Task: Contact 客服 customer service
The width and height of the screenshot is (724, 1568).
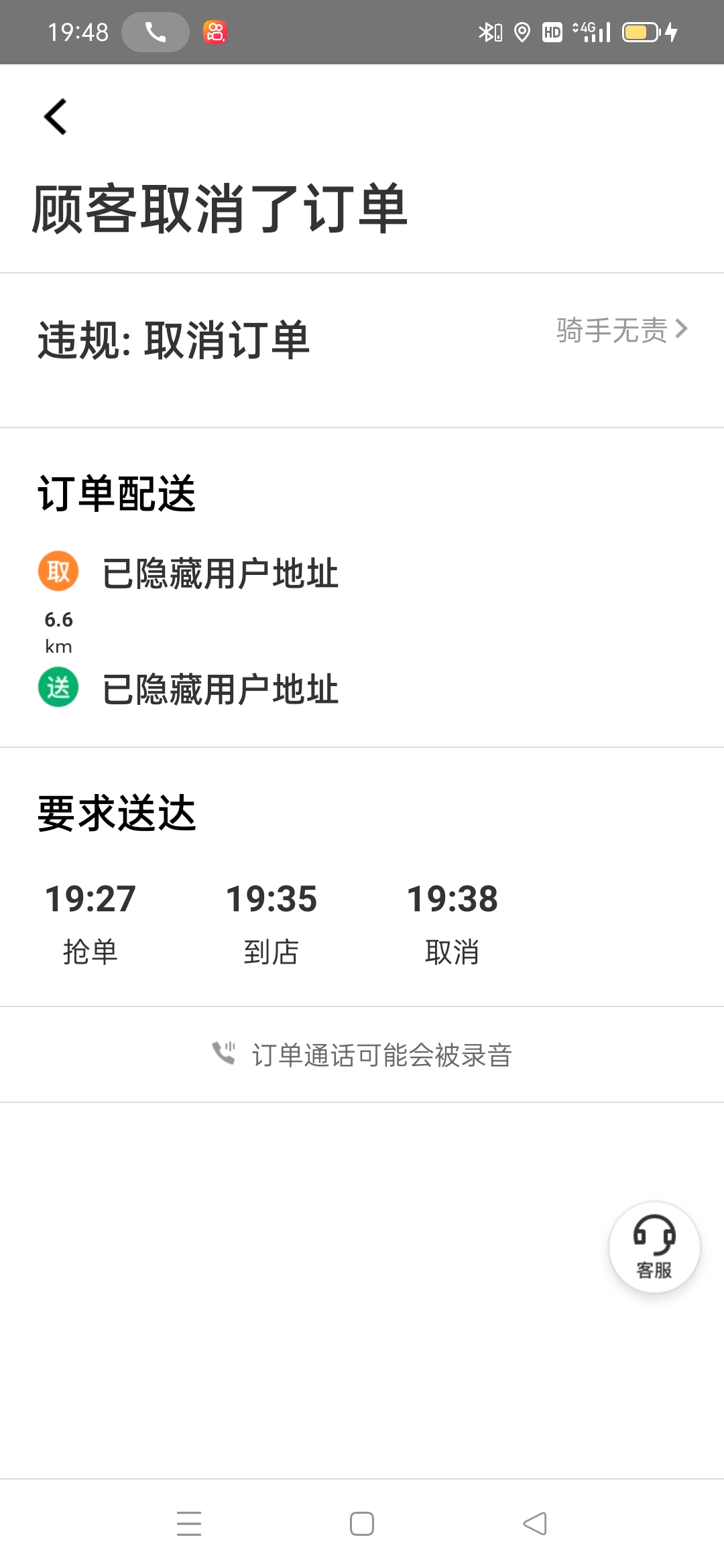Action: [x=654, y=1248]
